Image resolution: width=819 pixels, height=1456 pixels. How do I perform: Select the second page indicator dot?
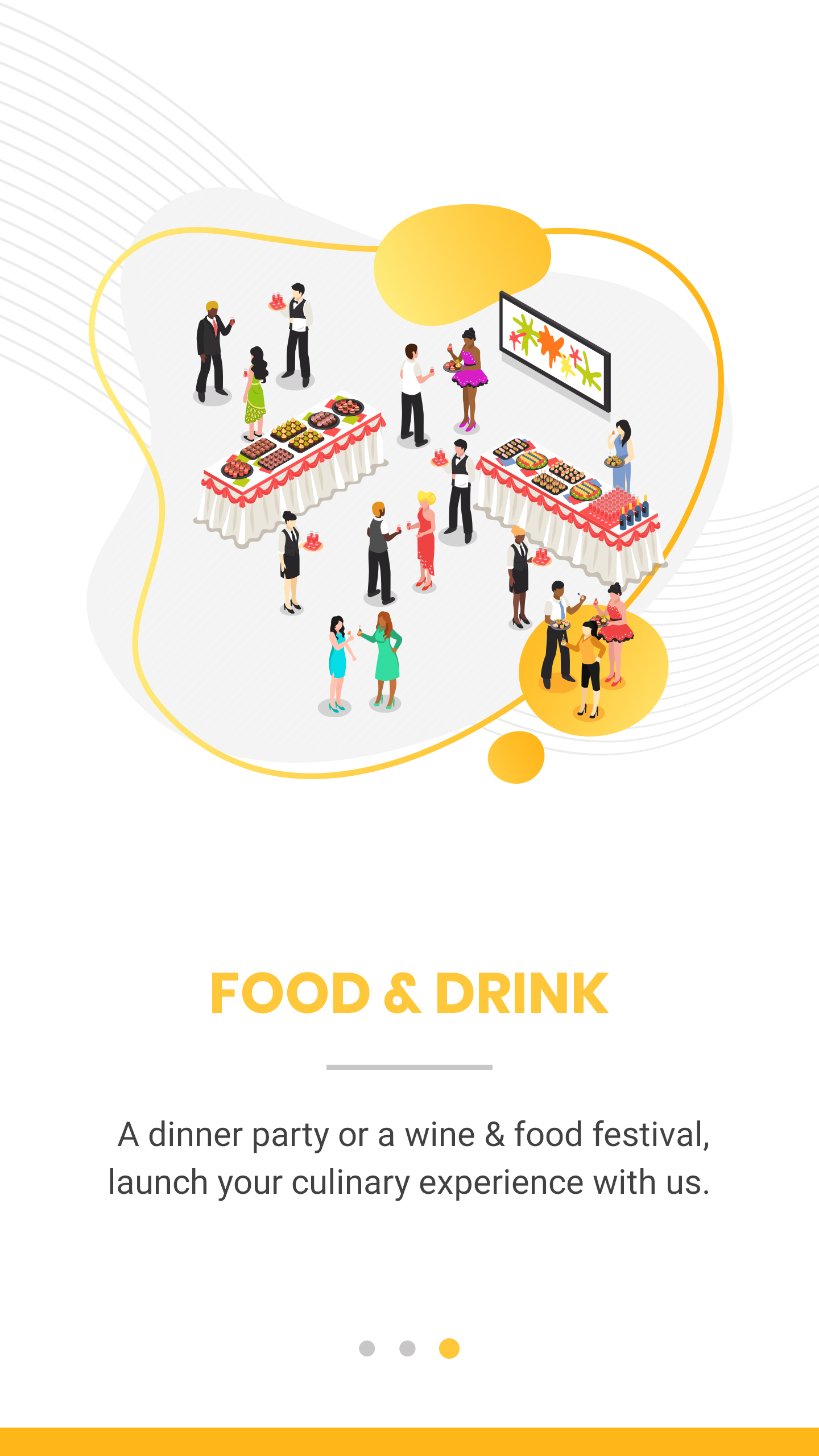pos(407,1348)
